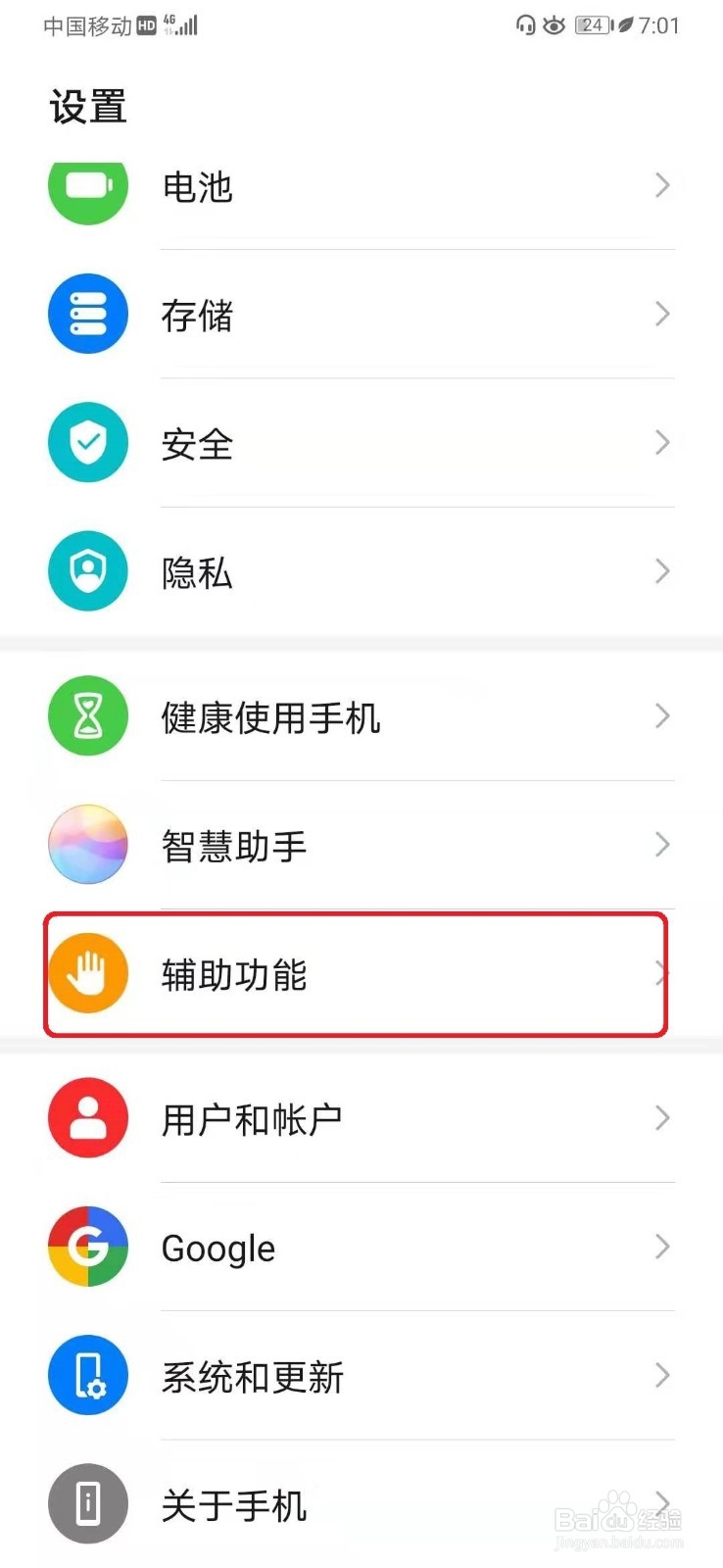Tap the orange Accessibility hand icon

(x=87, y=973)
